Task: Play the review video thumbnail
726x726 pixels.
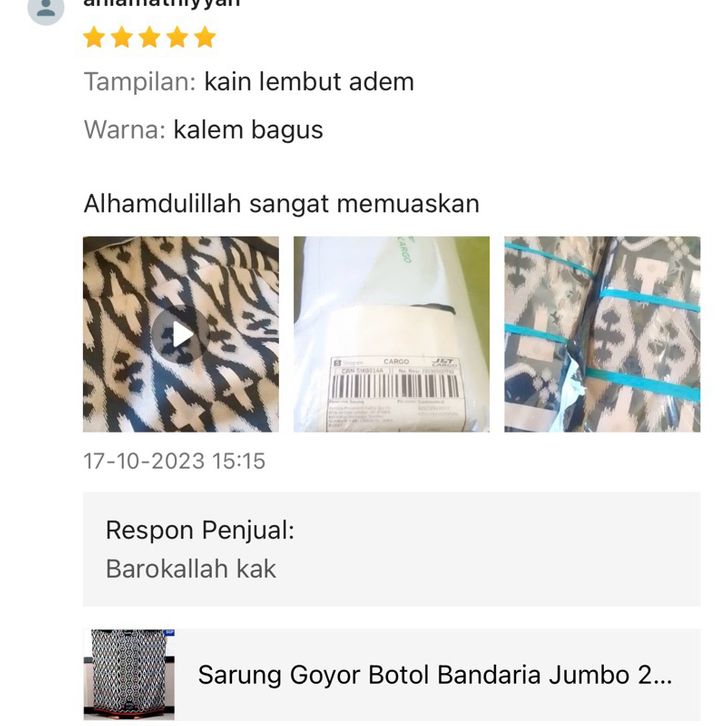Action: pos(181,334)
